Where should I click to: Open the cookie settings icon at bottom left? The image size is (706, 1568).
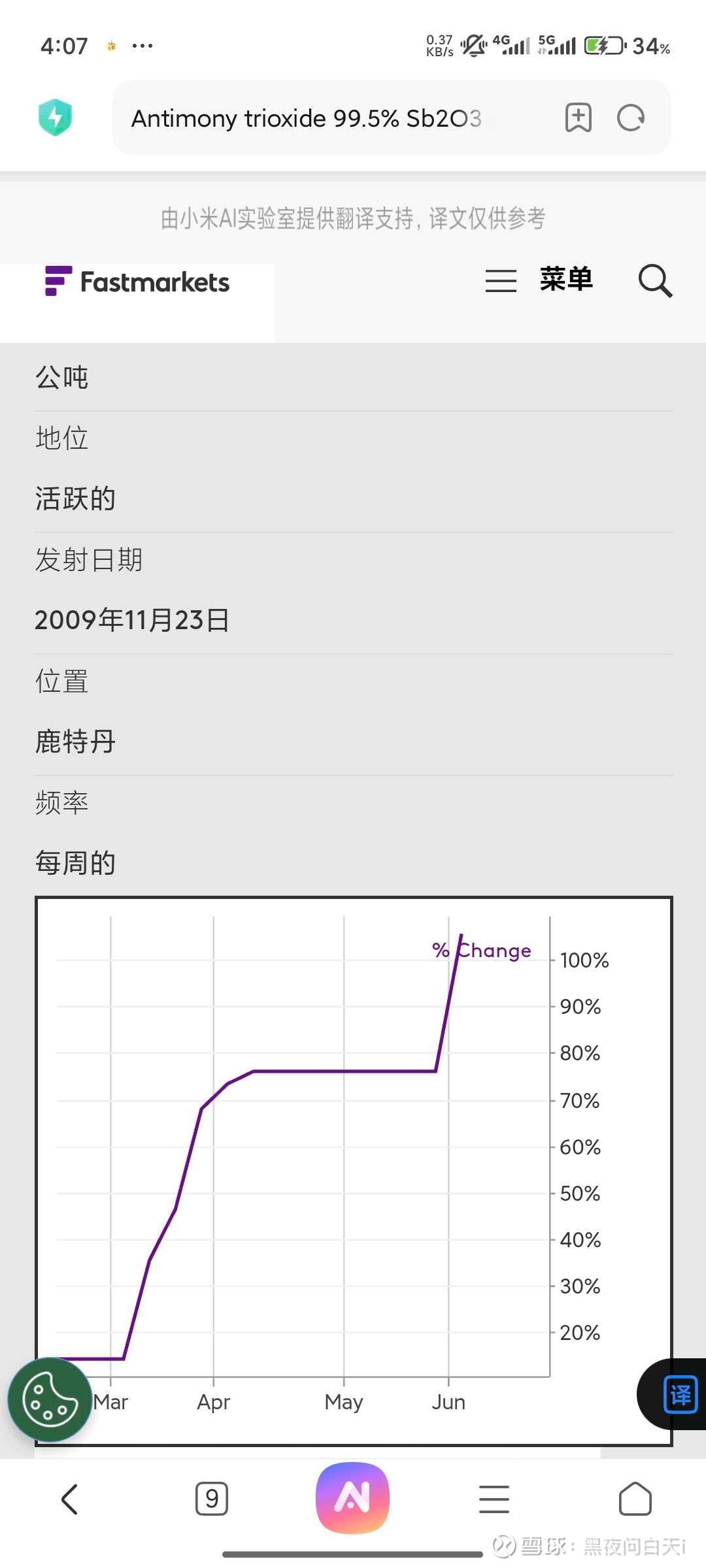pos(50,1401)
